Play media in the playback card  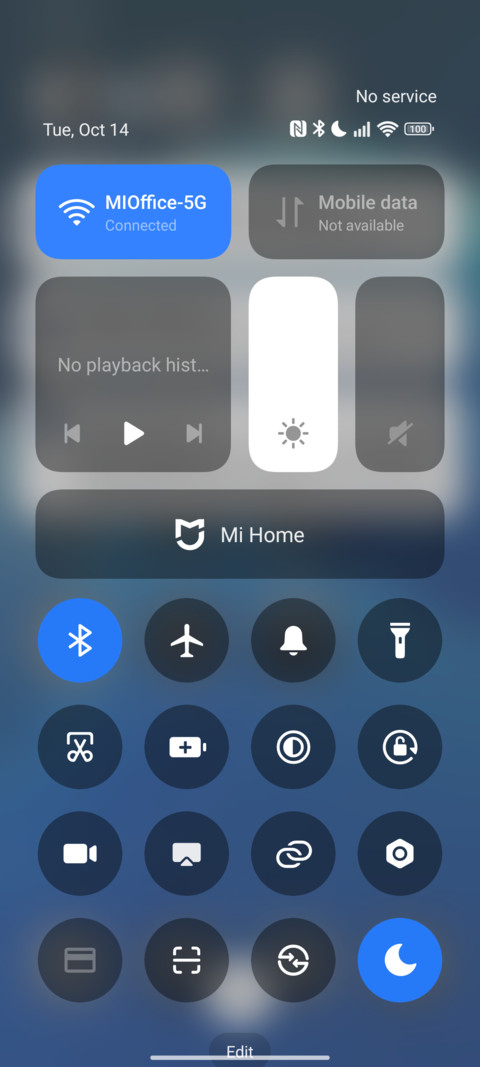point(133,433)
